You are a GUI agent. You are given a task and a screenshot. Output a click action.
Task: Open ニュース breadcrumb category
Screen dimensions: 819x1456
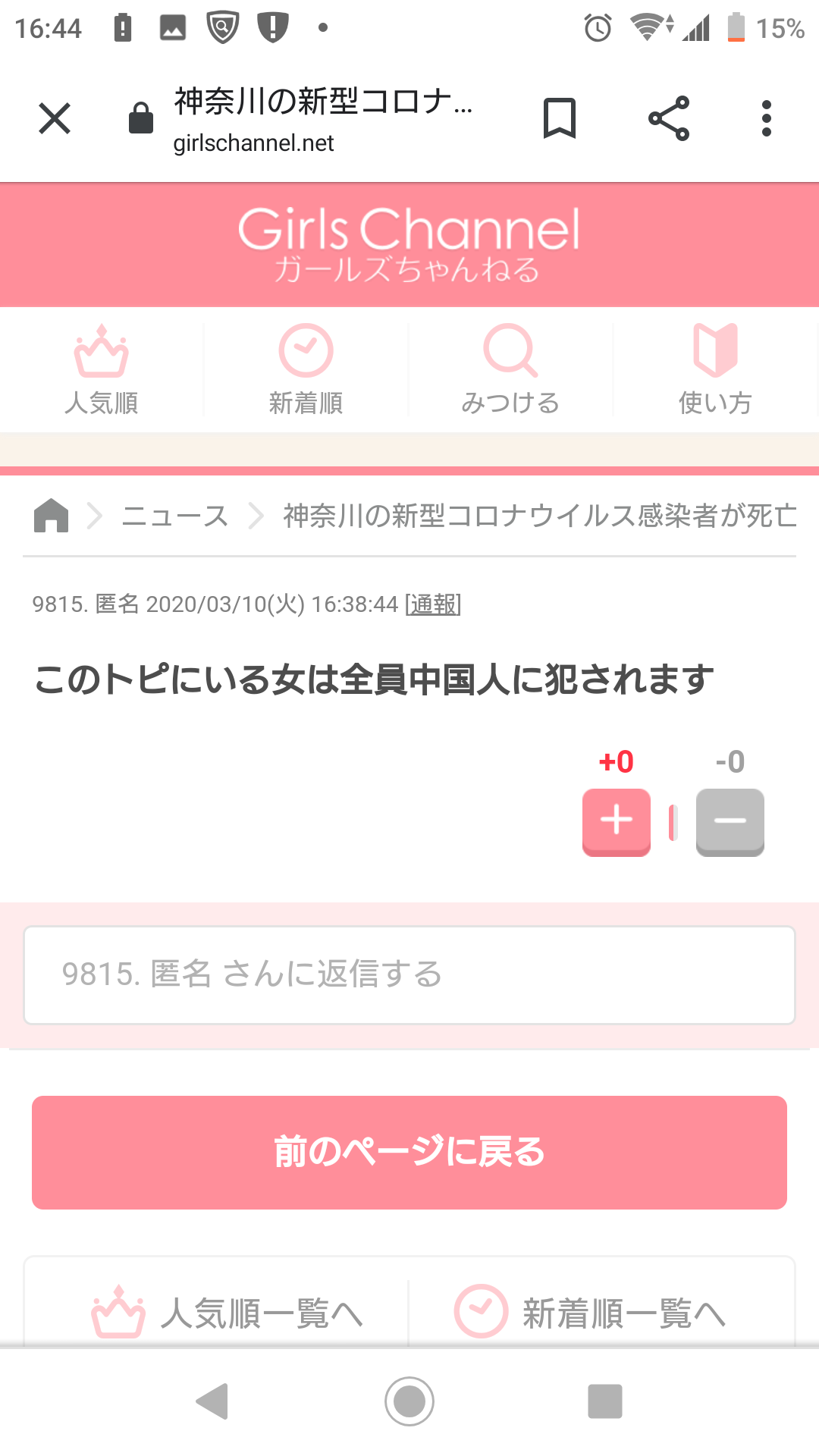coord(175,516)
